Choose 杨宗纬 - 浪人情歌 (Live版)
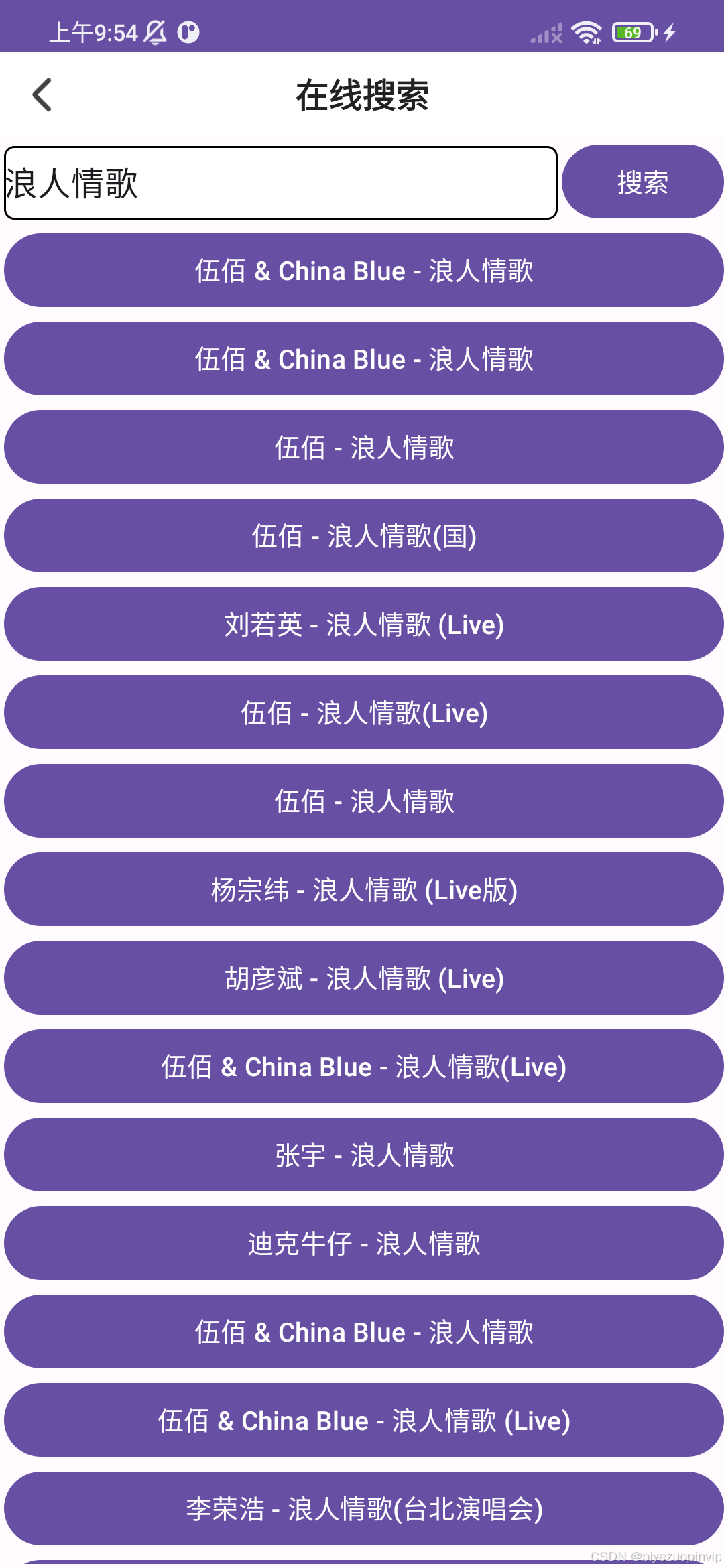 click(x=364, y=890)
